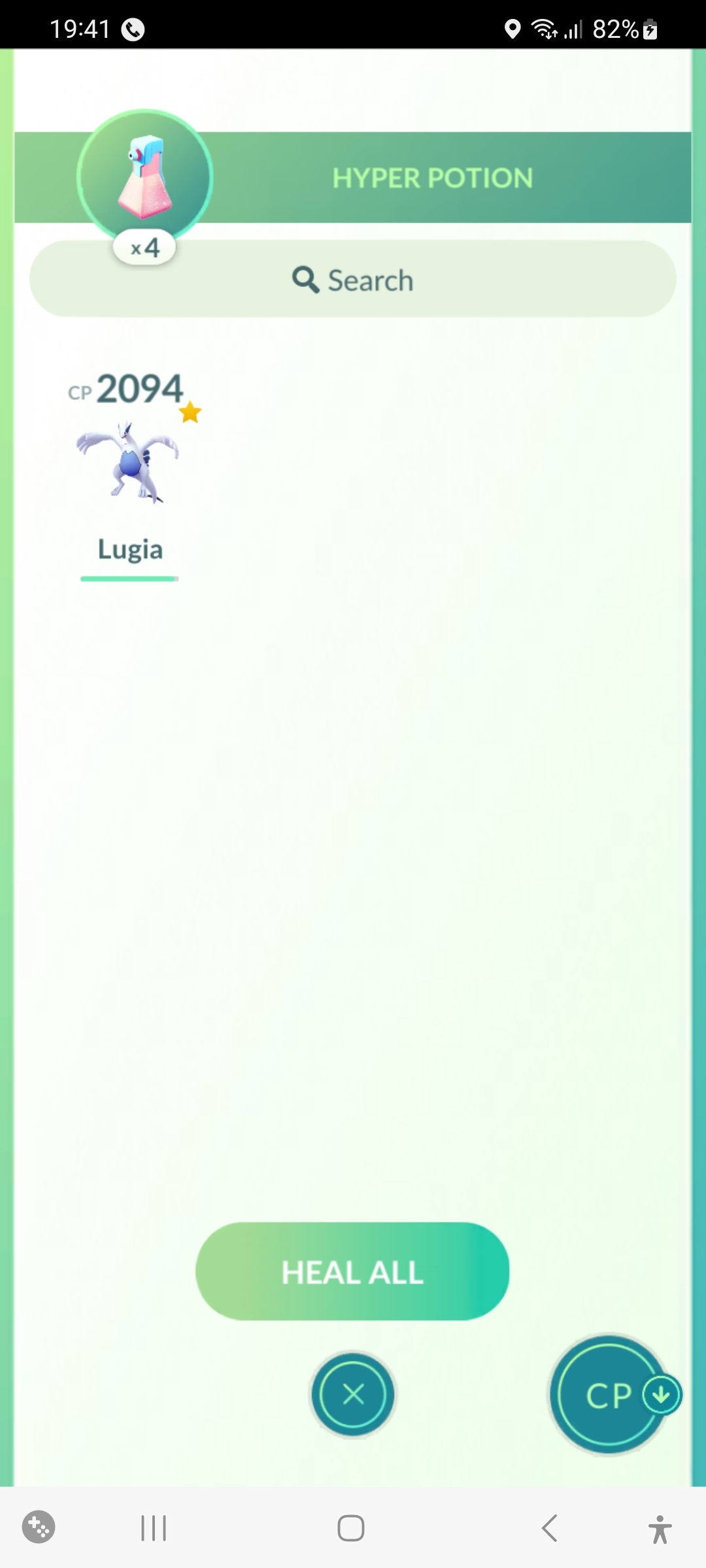Go back using system navigation
This screenshot has width=706, height=1568.
(550, 1528)
